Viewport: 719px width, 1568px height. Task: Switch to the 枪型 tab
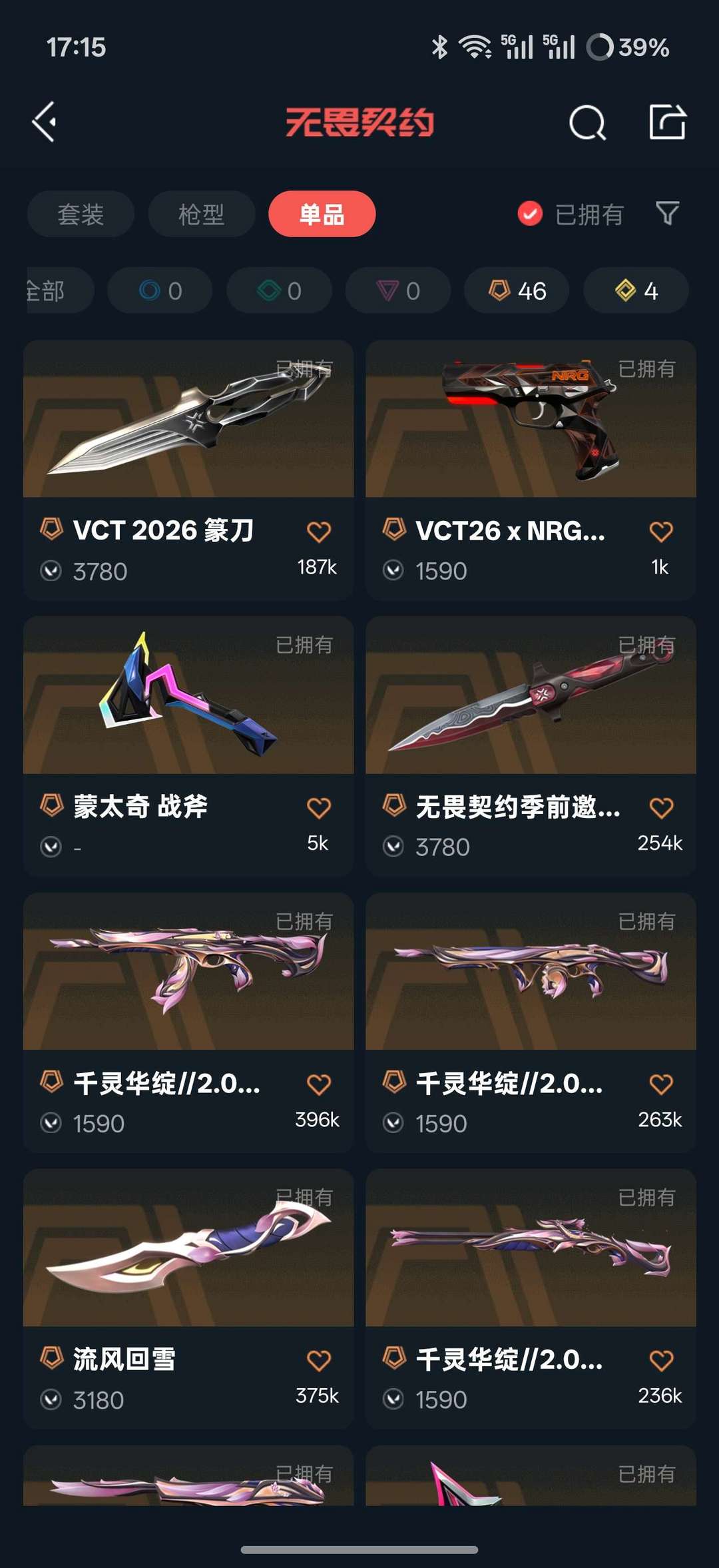click(201, 214)
